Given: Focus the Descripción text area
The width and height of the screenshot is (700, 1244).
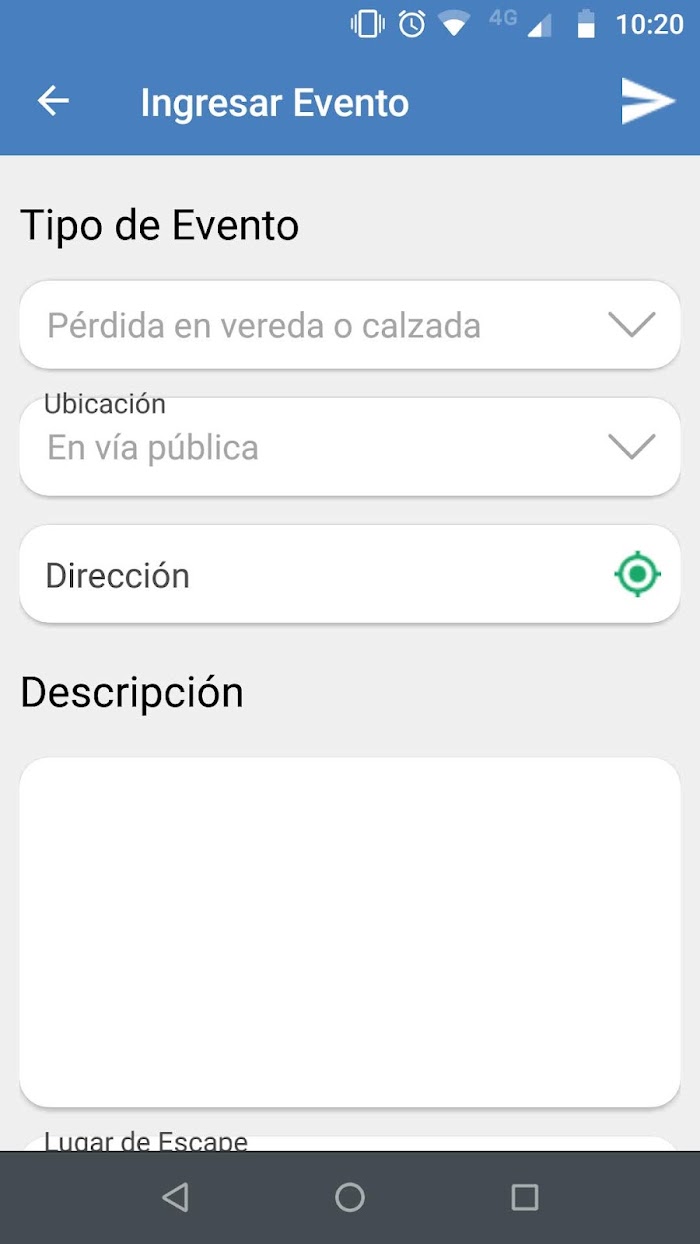Looking at the screenshot, I should point(350,932).
